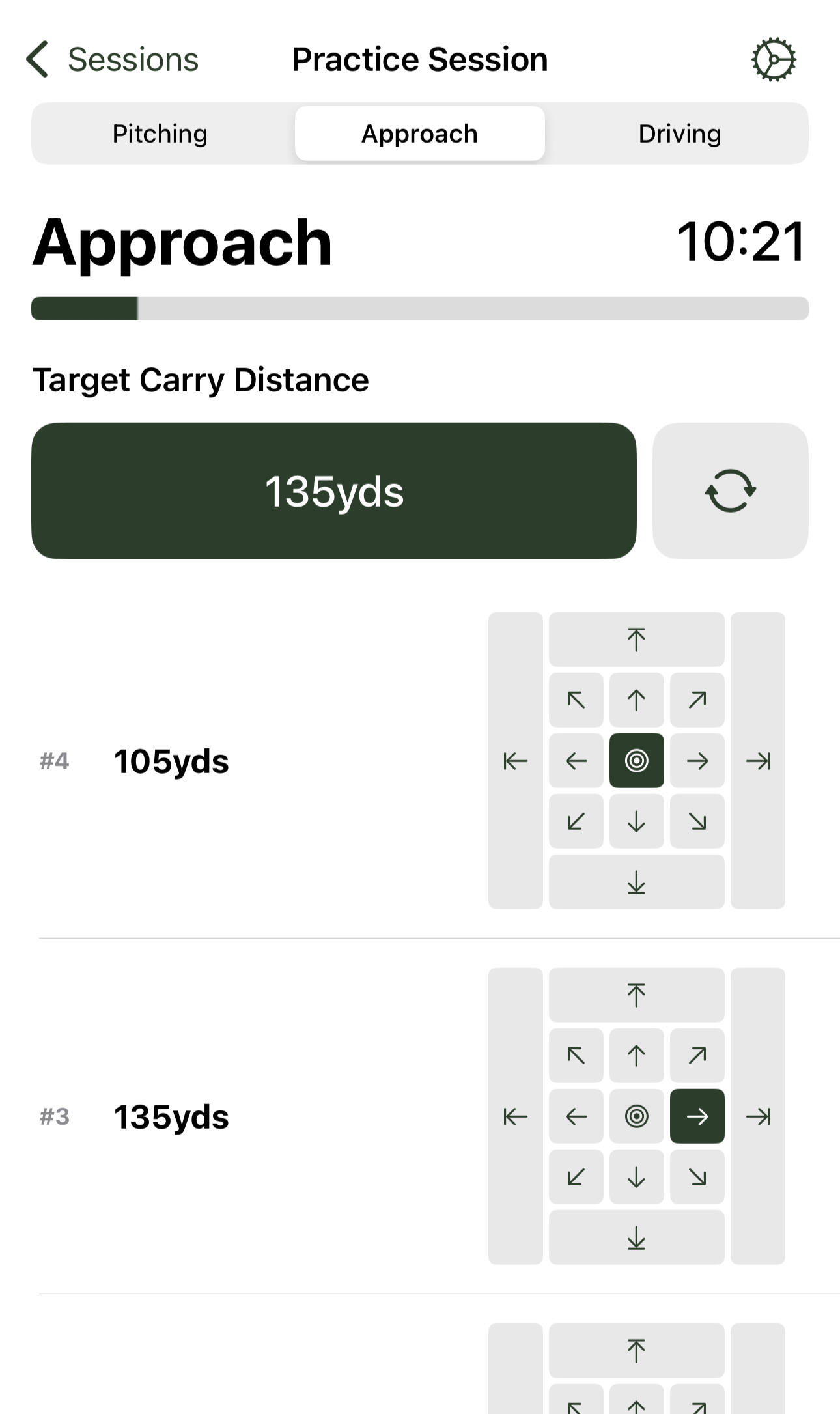Mark shot #4 as far short

click(636, 882)
